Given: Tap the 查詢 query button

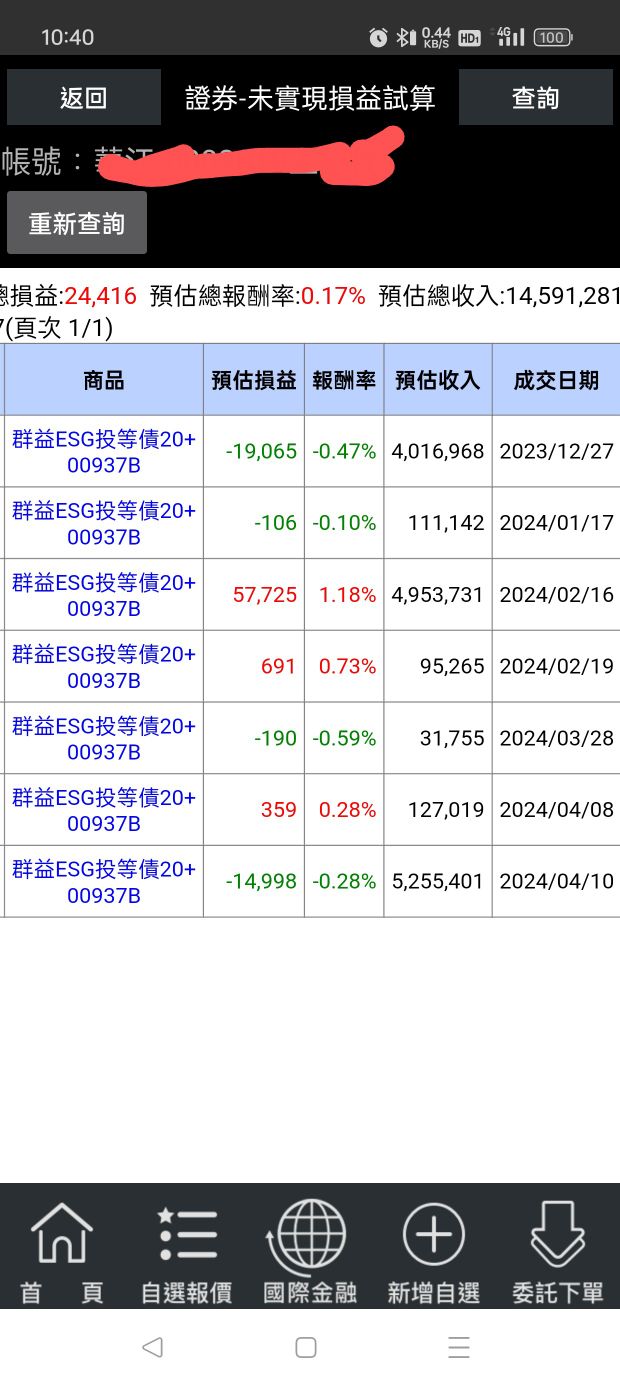Looking at the screenshot, I should coord(535,98).
